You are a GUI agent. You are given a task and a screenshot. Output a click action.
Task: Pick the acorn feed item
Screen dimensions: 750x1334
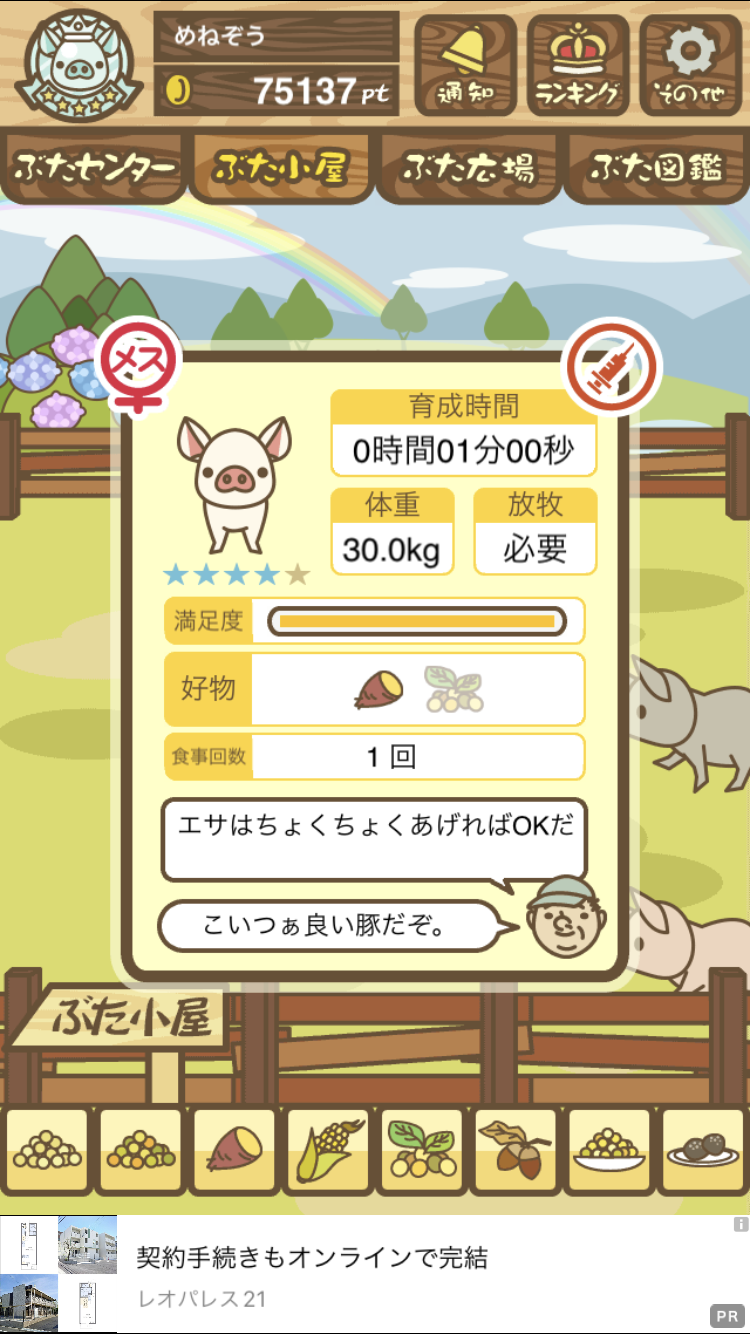pos(515,1151)
